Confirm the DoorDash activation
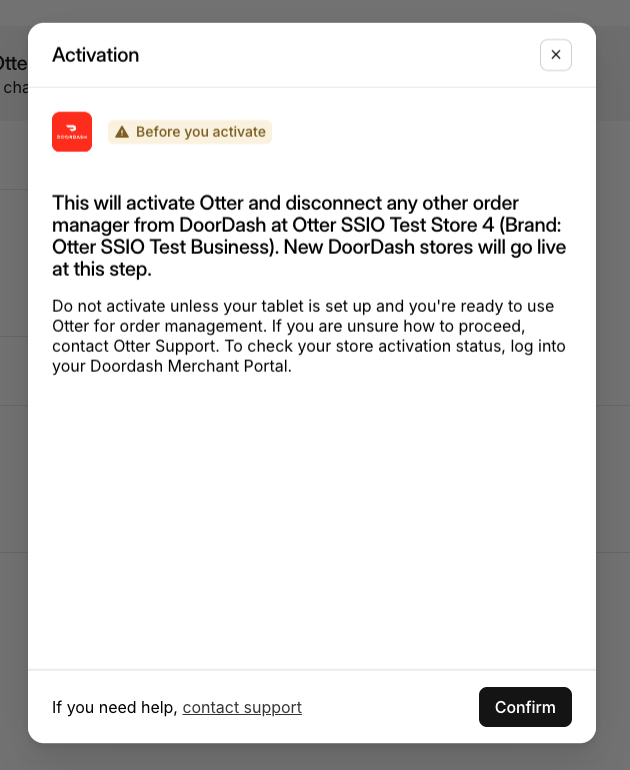 pos(525,707)
